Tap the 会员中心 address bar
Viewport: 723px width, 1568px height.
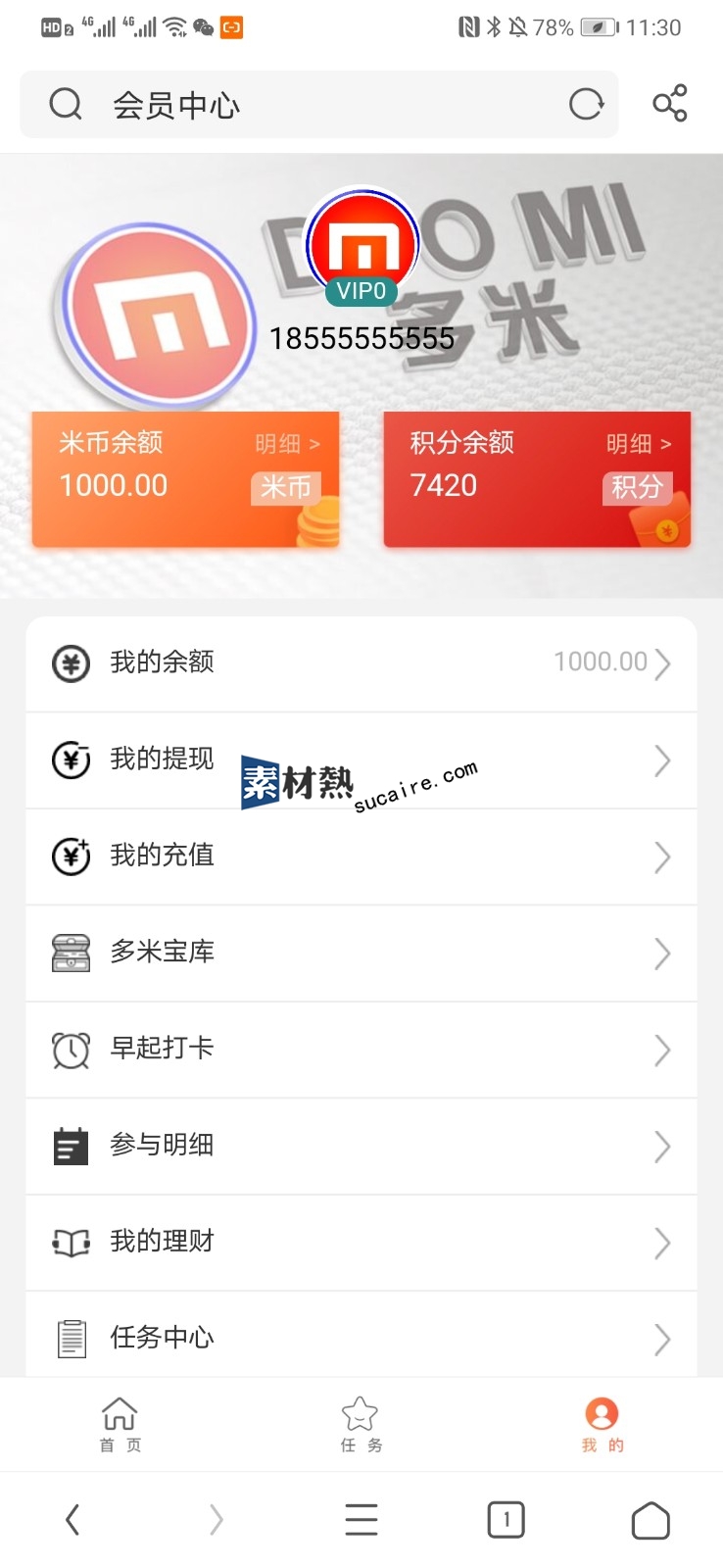tap(294, 104)
